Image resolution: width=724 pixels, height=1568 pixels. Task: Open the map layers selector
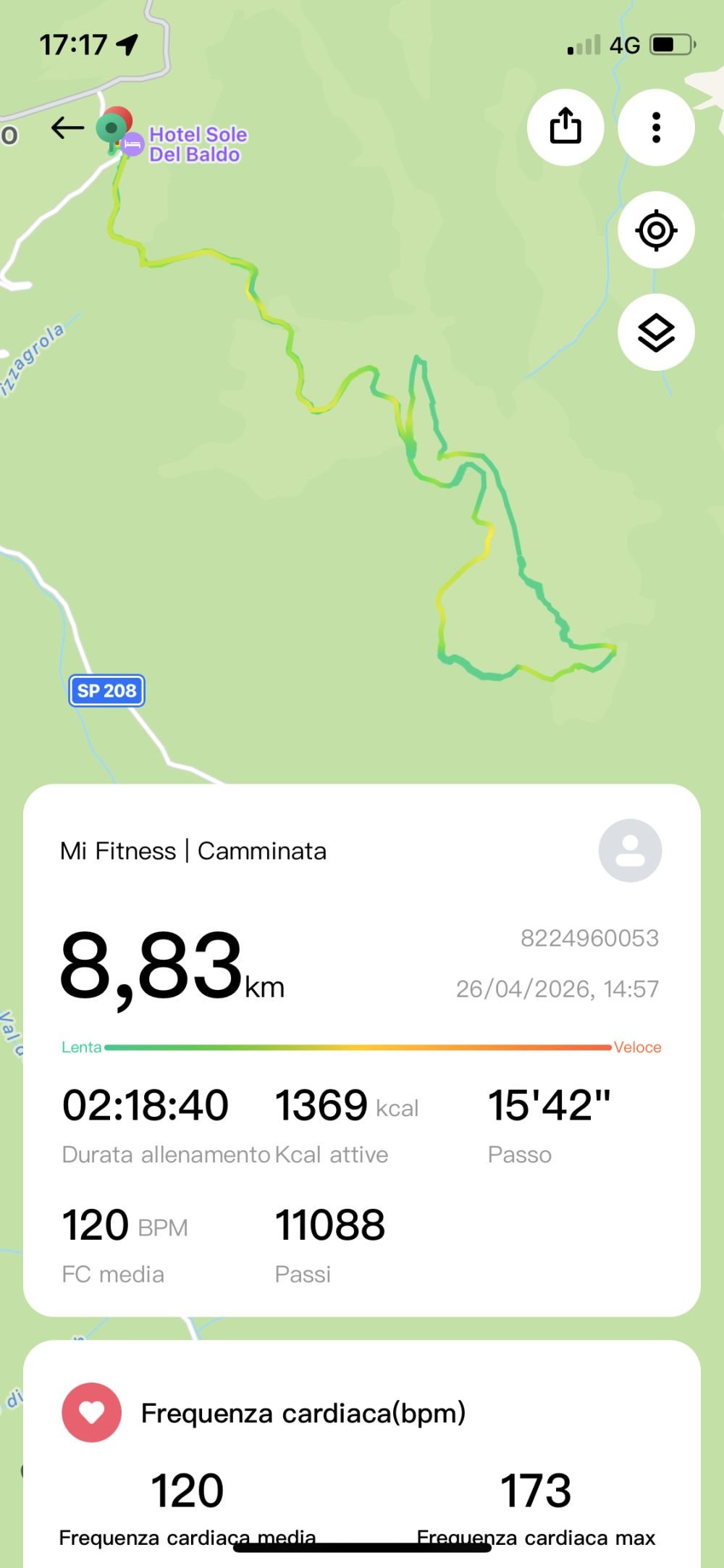coord(656,332)
